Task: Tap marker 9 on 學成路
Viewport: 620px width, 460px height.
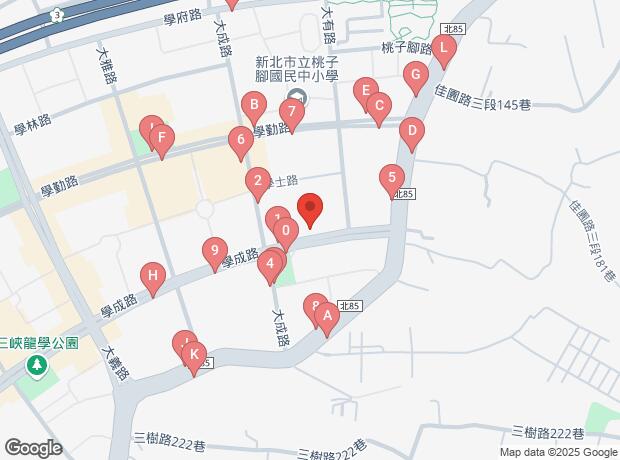Action: [214, 250]
